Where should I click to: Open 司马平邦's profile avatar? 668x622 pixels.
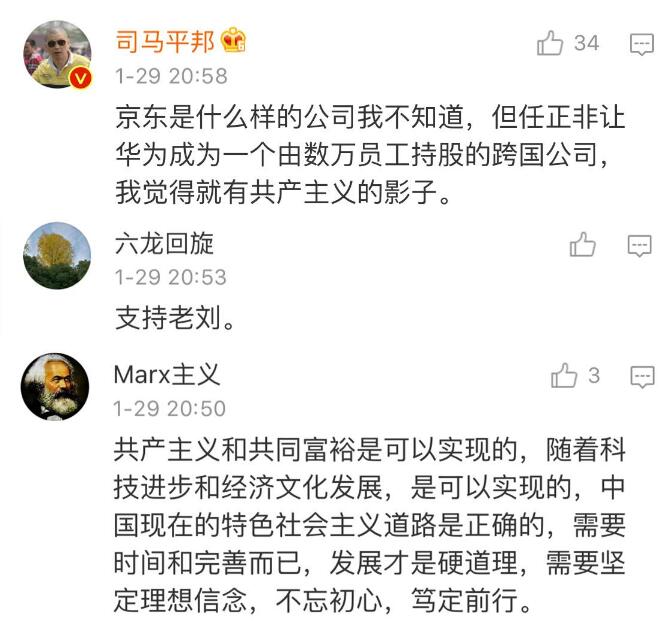(57, 56)
